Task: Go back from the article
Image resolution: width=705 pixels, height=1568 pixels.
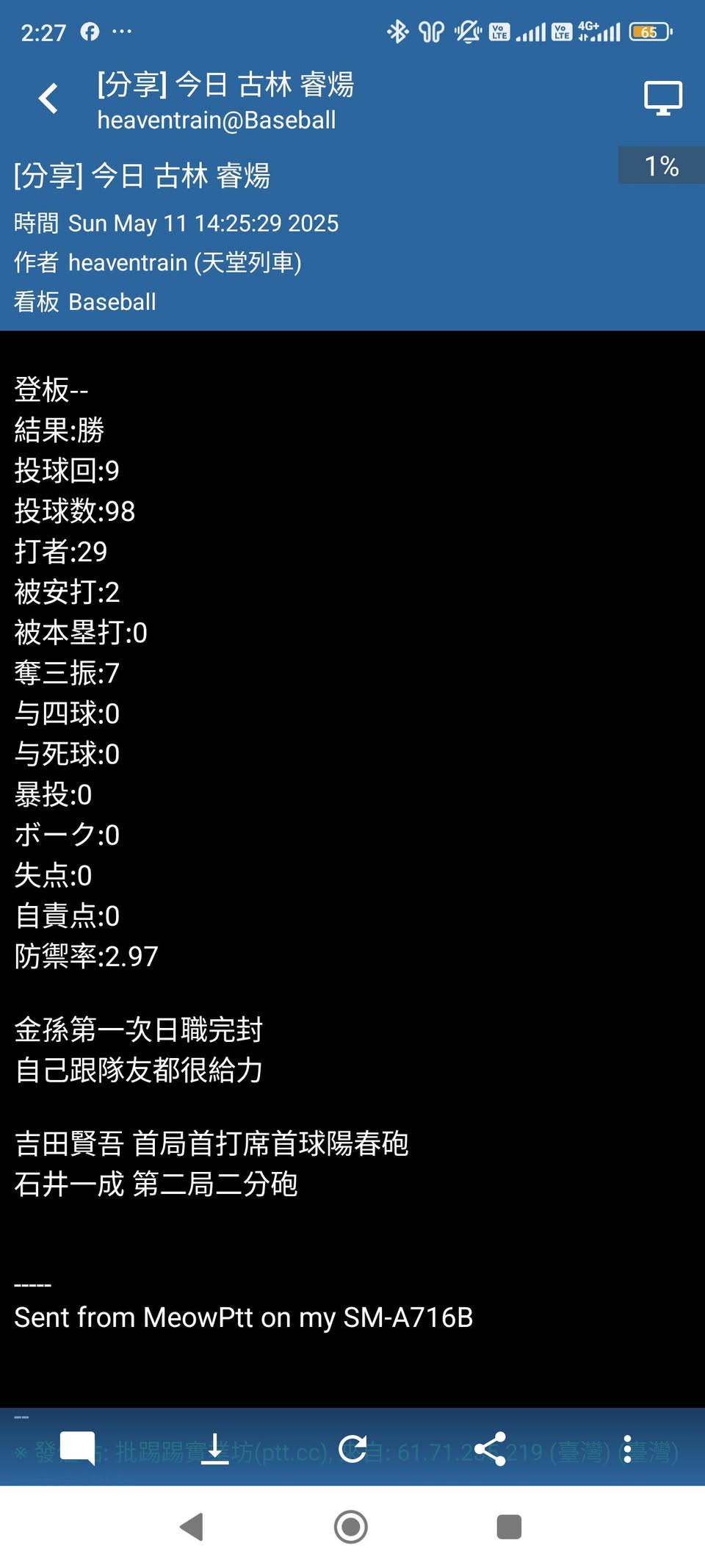Action: click(48, 98)
